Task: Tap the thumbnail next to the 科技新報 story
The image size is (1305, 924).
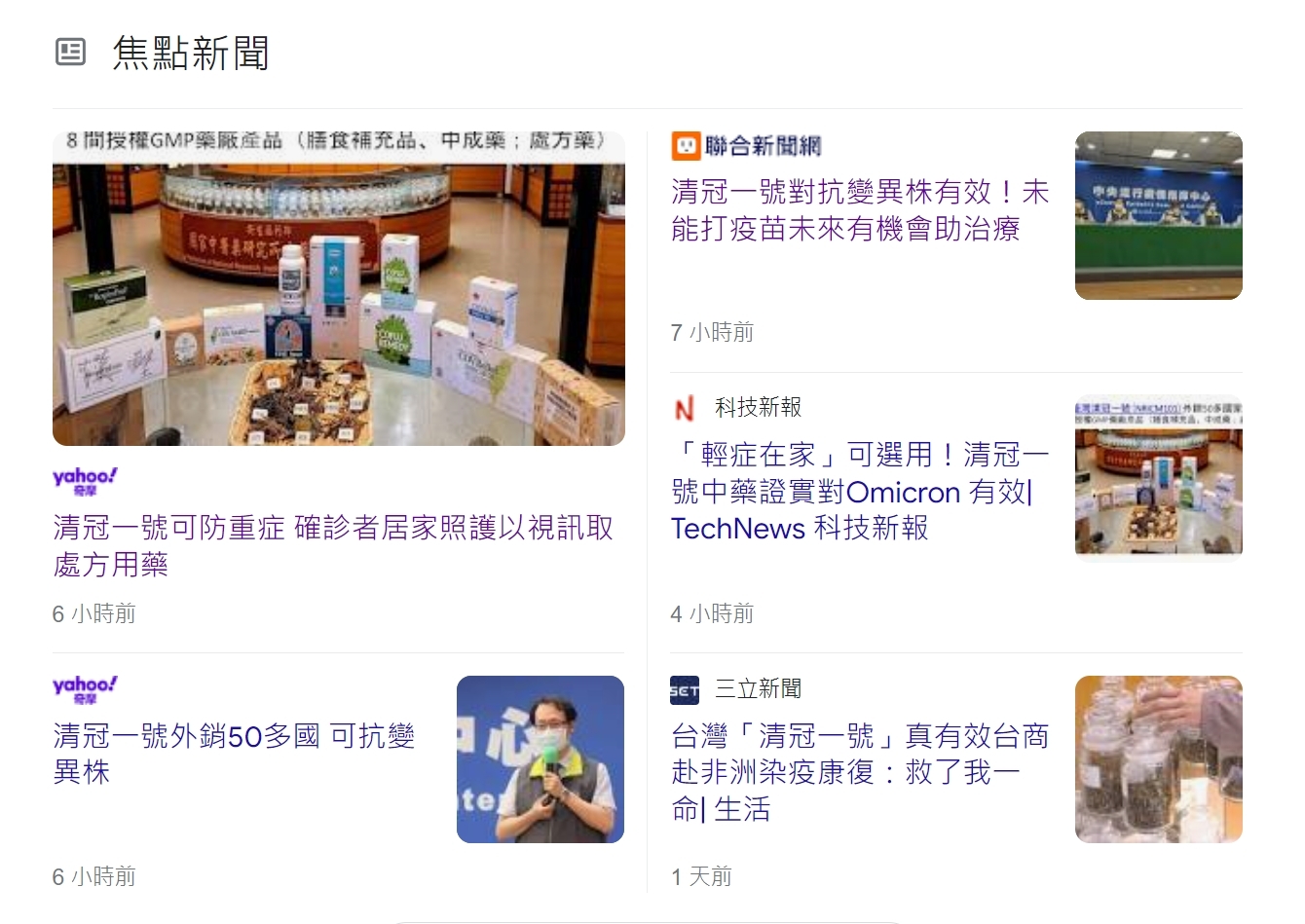Action: click(1158, 477)
